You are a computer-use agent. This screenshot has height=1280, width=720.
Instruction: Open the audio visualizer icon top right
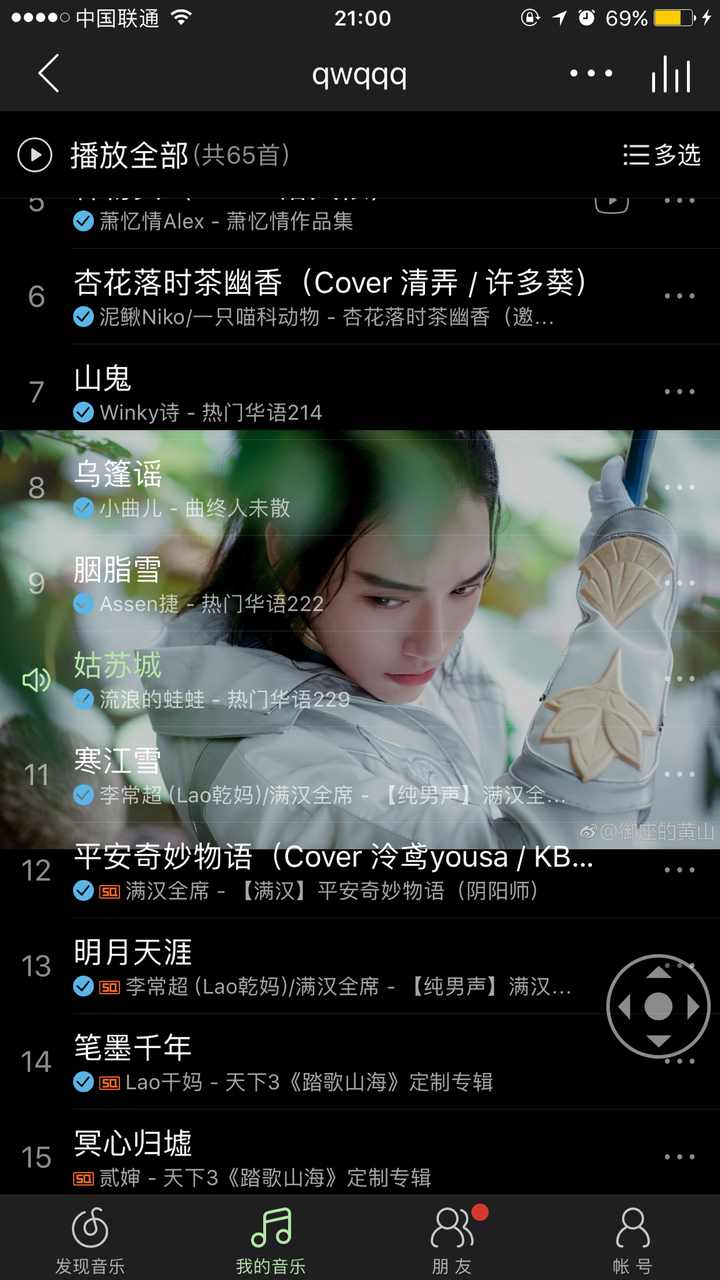tap(672, 73)
